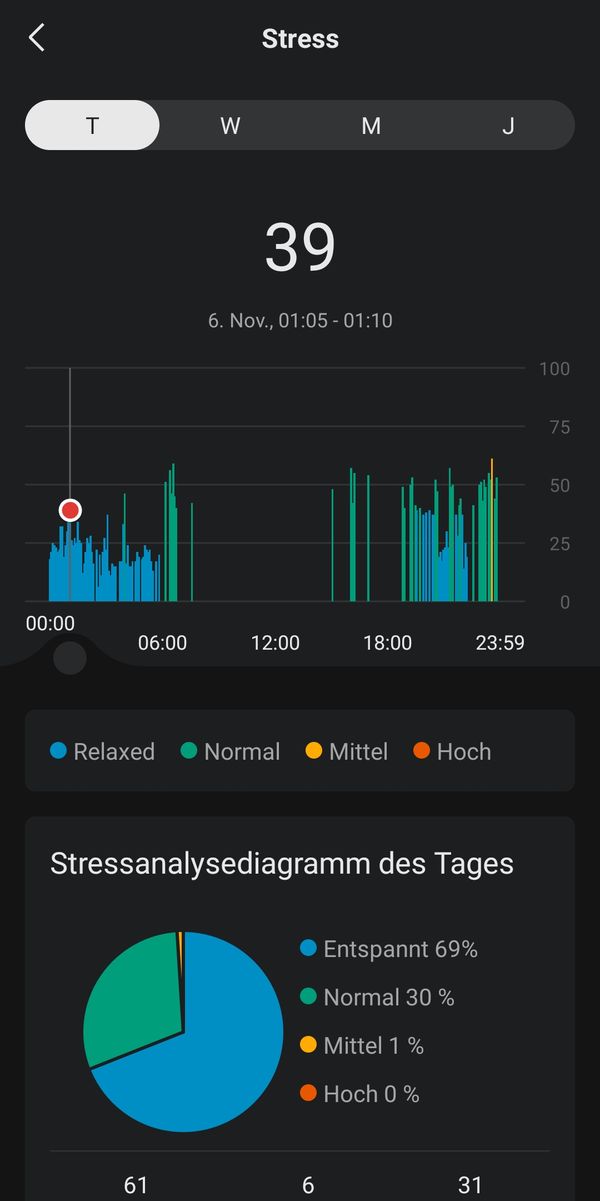
Task: Tap the chart scrubber handle below 00:00
Action: click(70, 657)
